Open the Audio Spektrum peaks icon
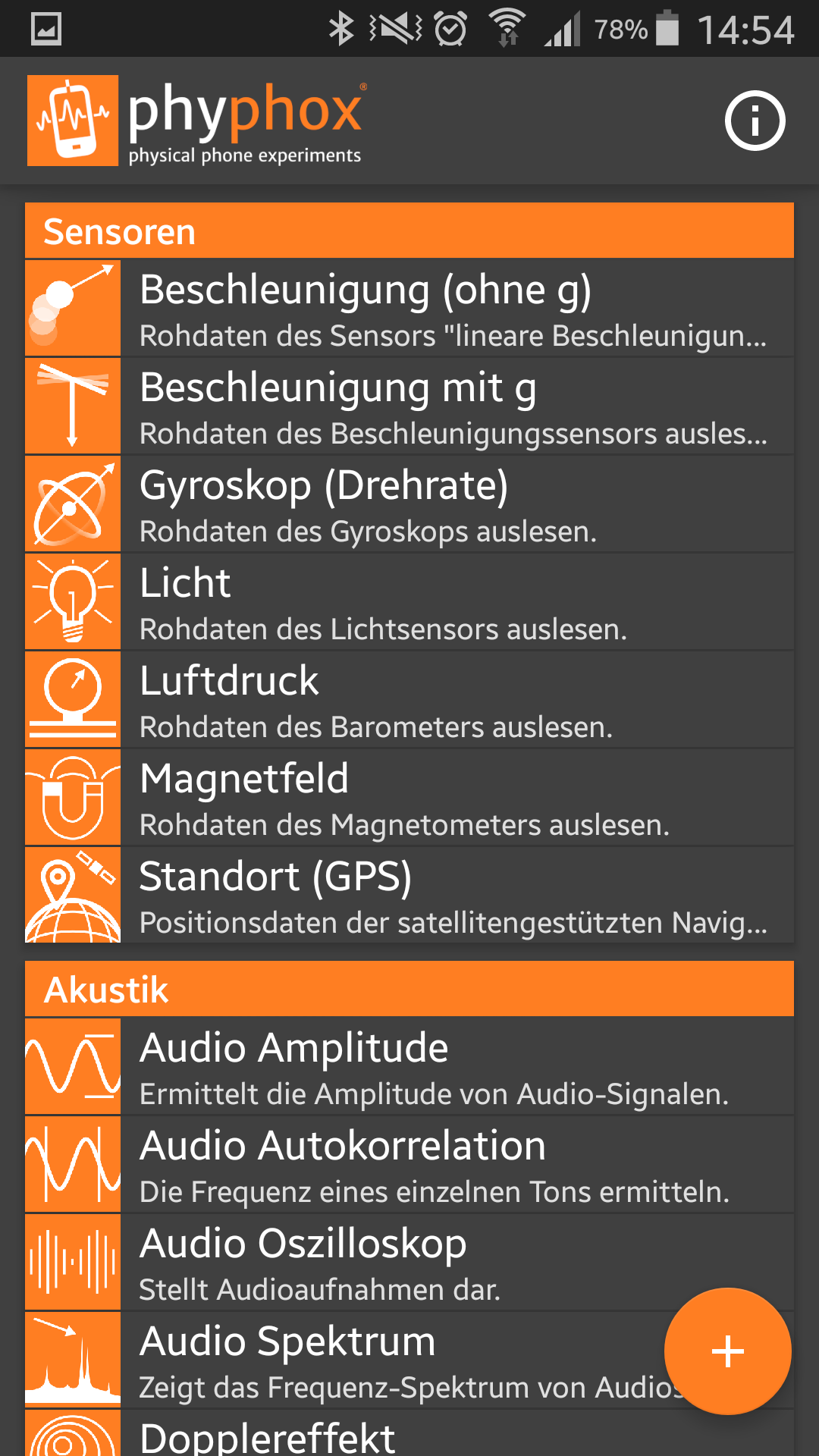Image resolution: width=819 pixels, height=1456 pixels. [73, 1360]
